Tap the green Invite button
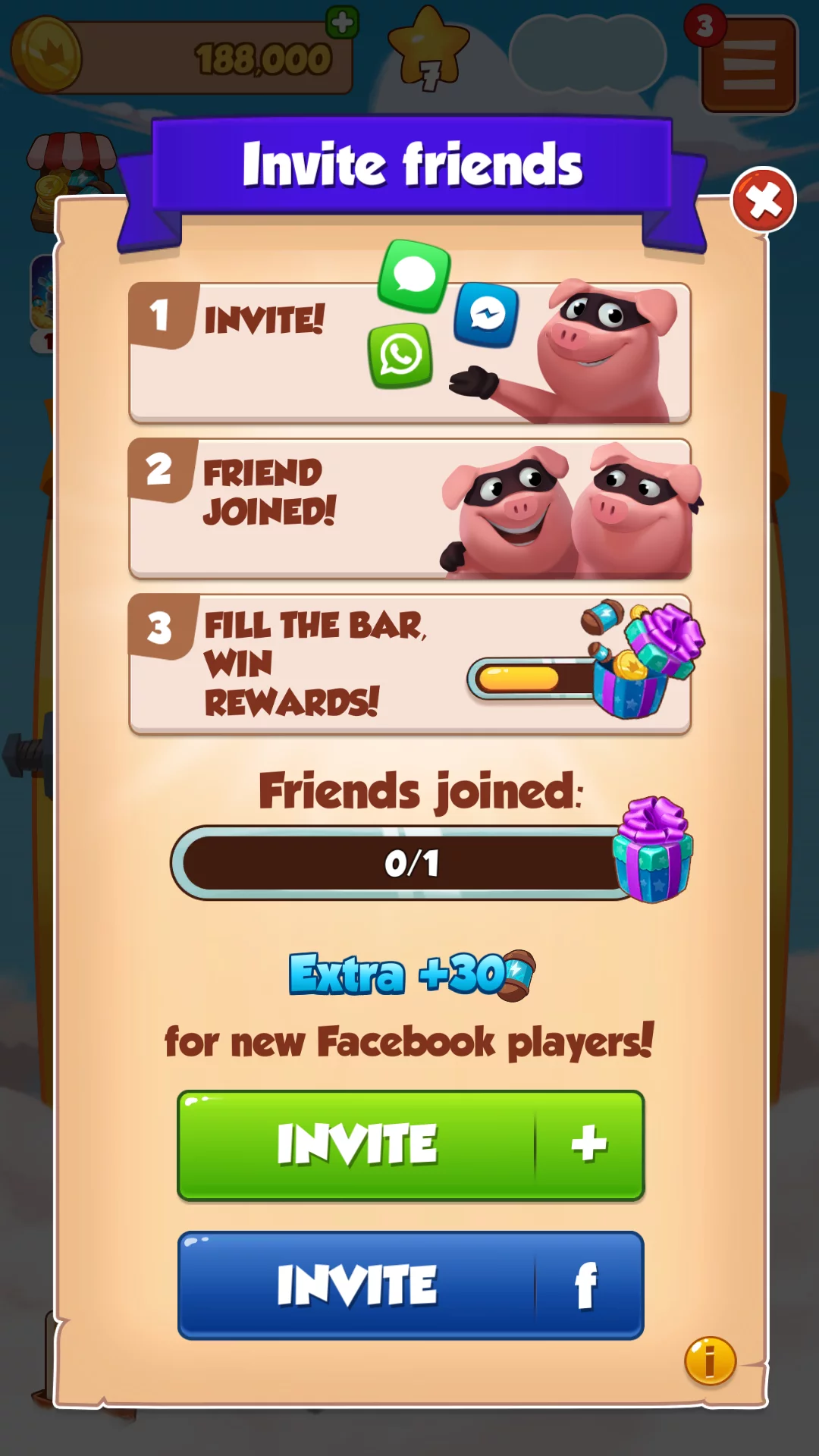 pyautogui.click(x=410, y=1145)
